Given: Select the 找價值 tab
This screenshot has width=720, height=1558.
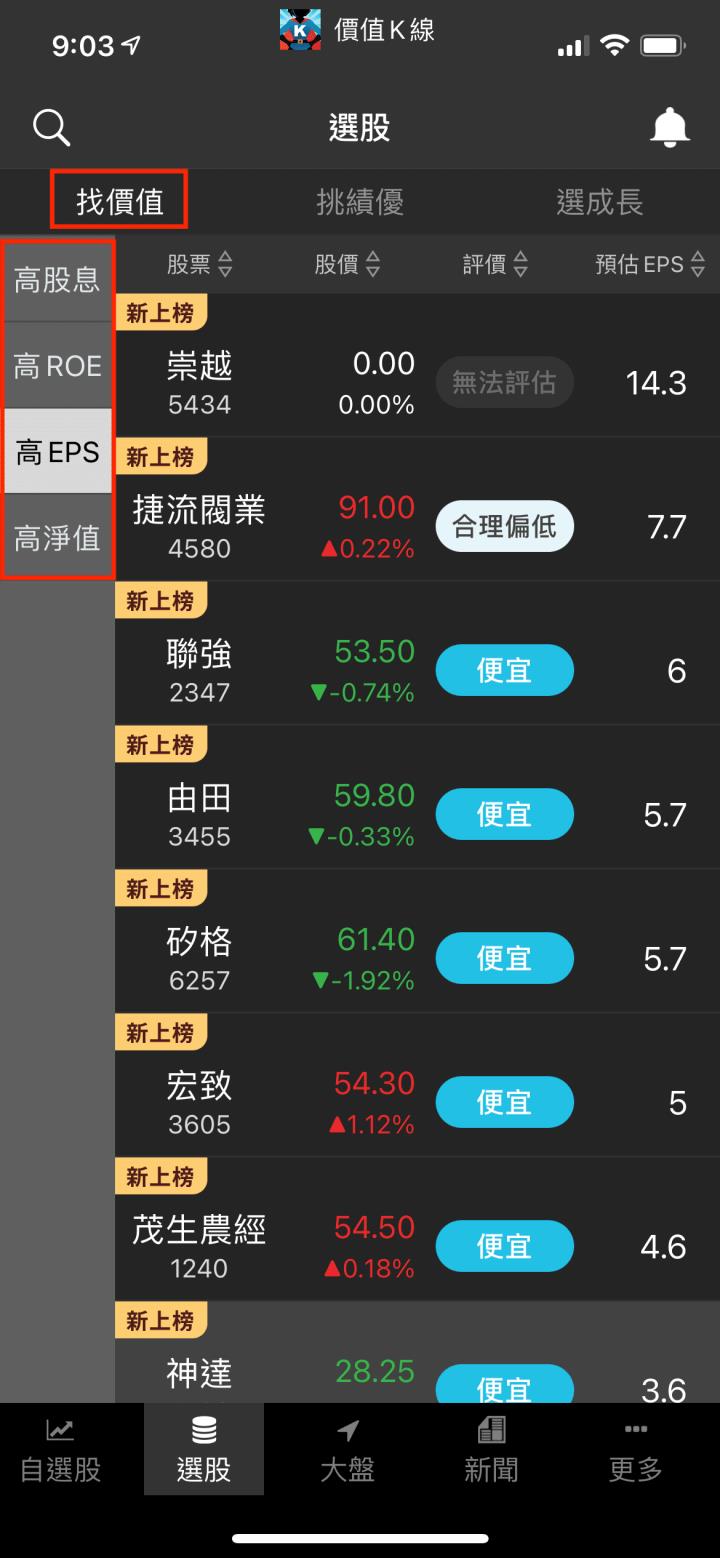Looking at the screenshot, I should click(120, 202).
